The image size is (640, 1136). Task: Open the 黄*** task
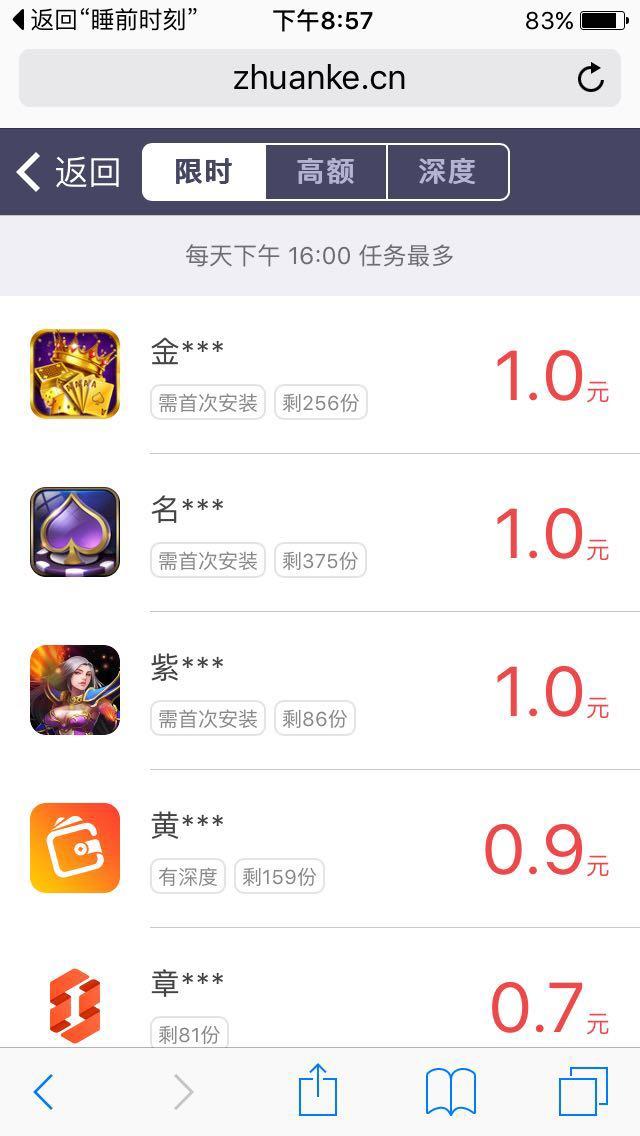tap(320, 848)
